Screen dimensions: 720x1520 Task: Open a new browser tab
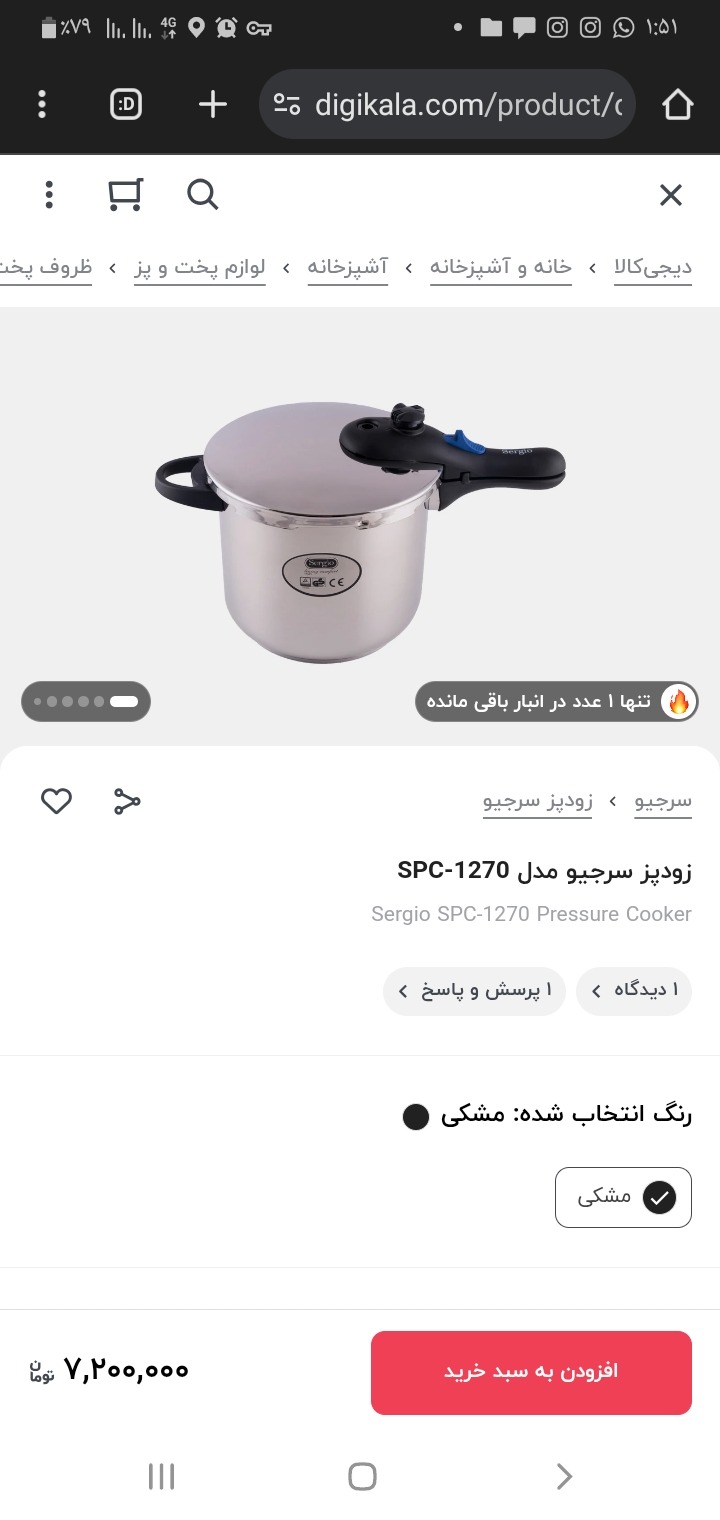(x=212, y=104)
